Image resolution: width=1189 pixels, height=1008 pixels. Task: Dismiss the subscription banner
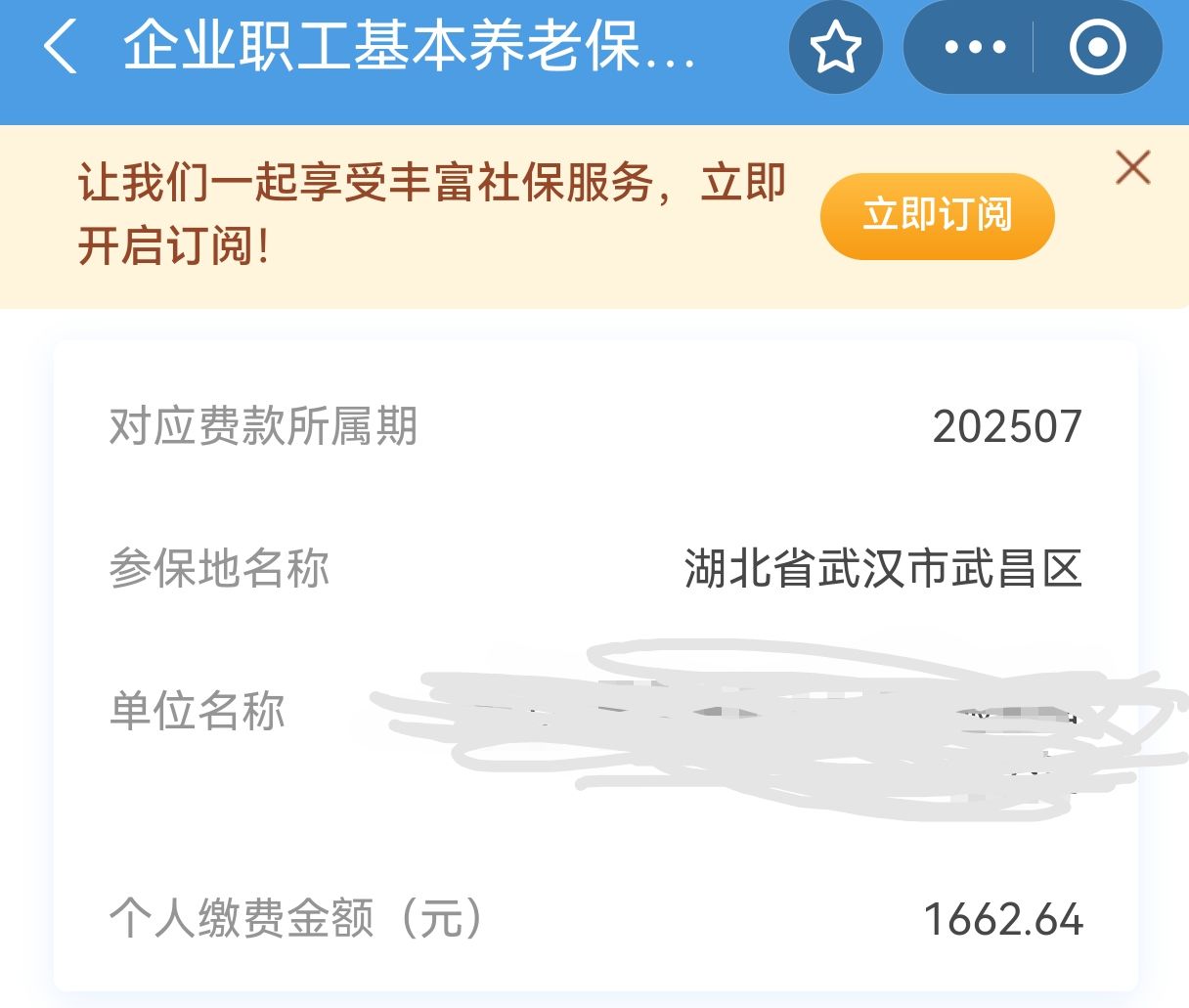(x=1132, y=168)
